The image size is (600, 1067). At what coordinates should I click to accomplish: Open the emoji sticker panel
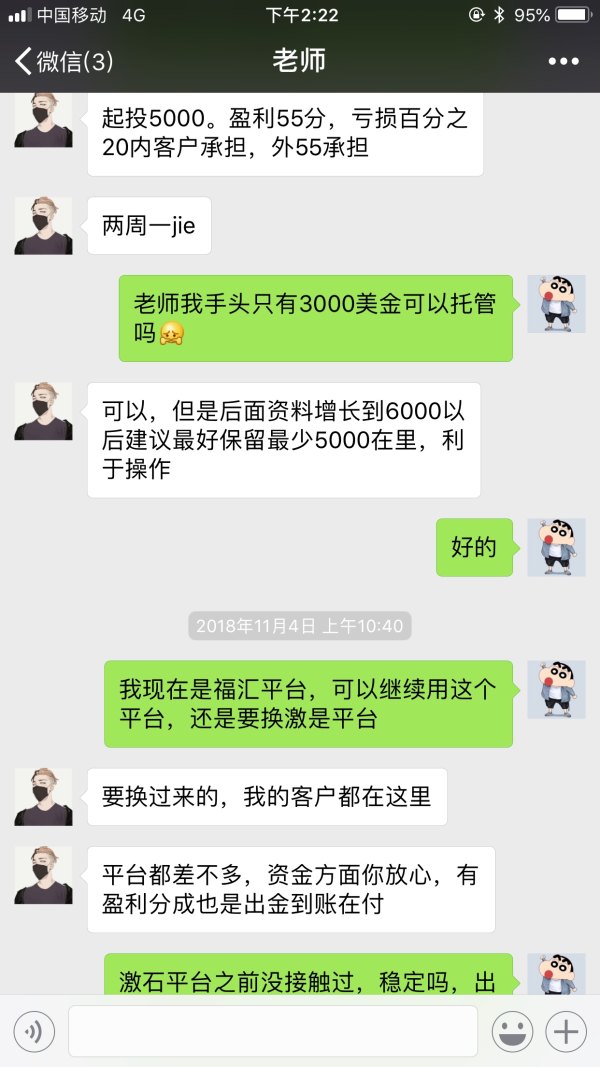[x=512, y=1031]
